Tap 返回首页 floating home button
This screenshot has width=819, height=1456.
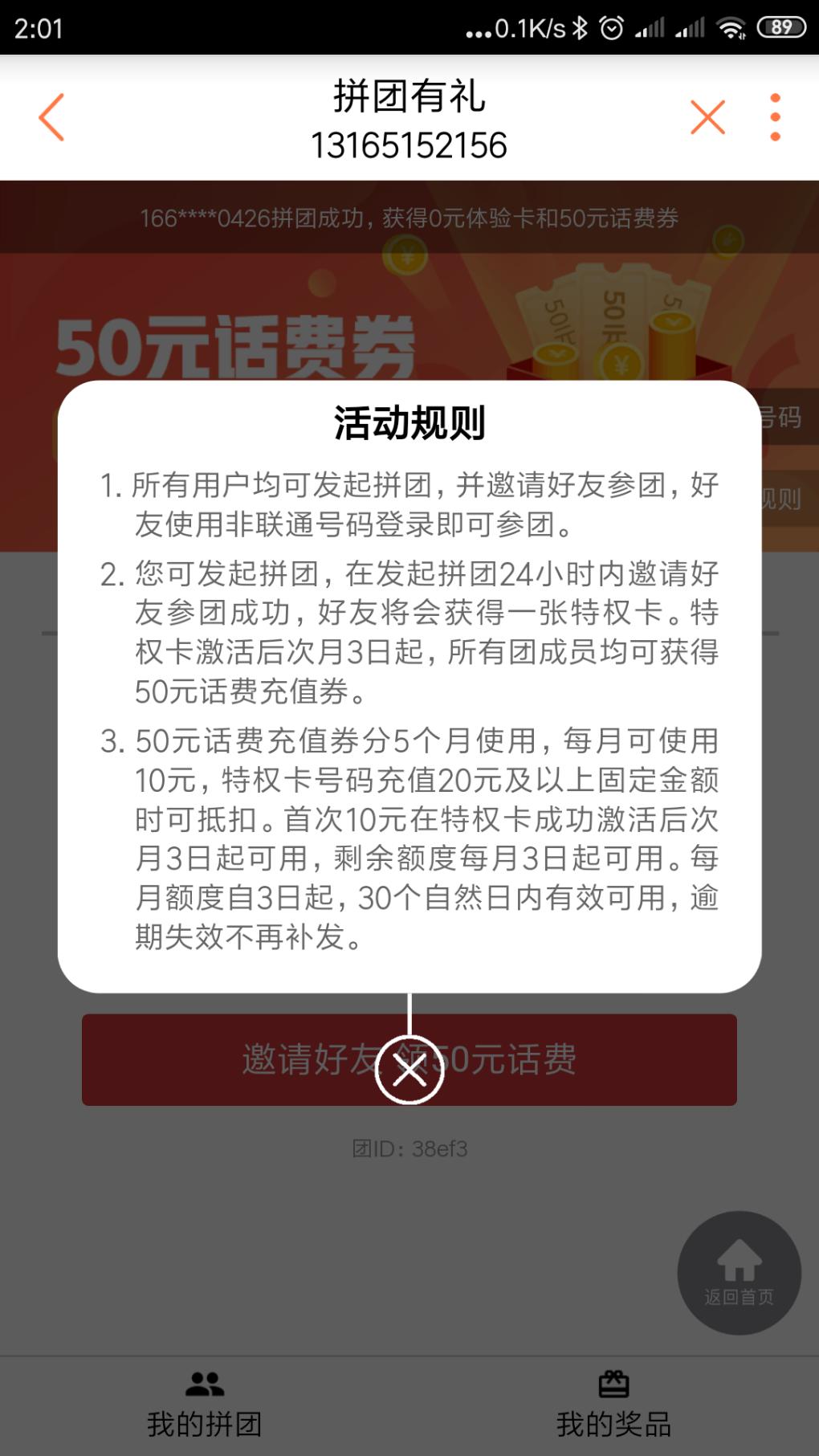click(x=740, y=1273)
